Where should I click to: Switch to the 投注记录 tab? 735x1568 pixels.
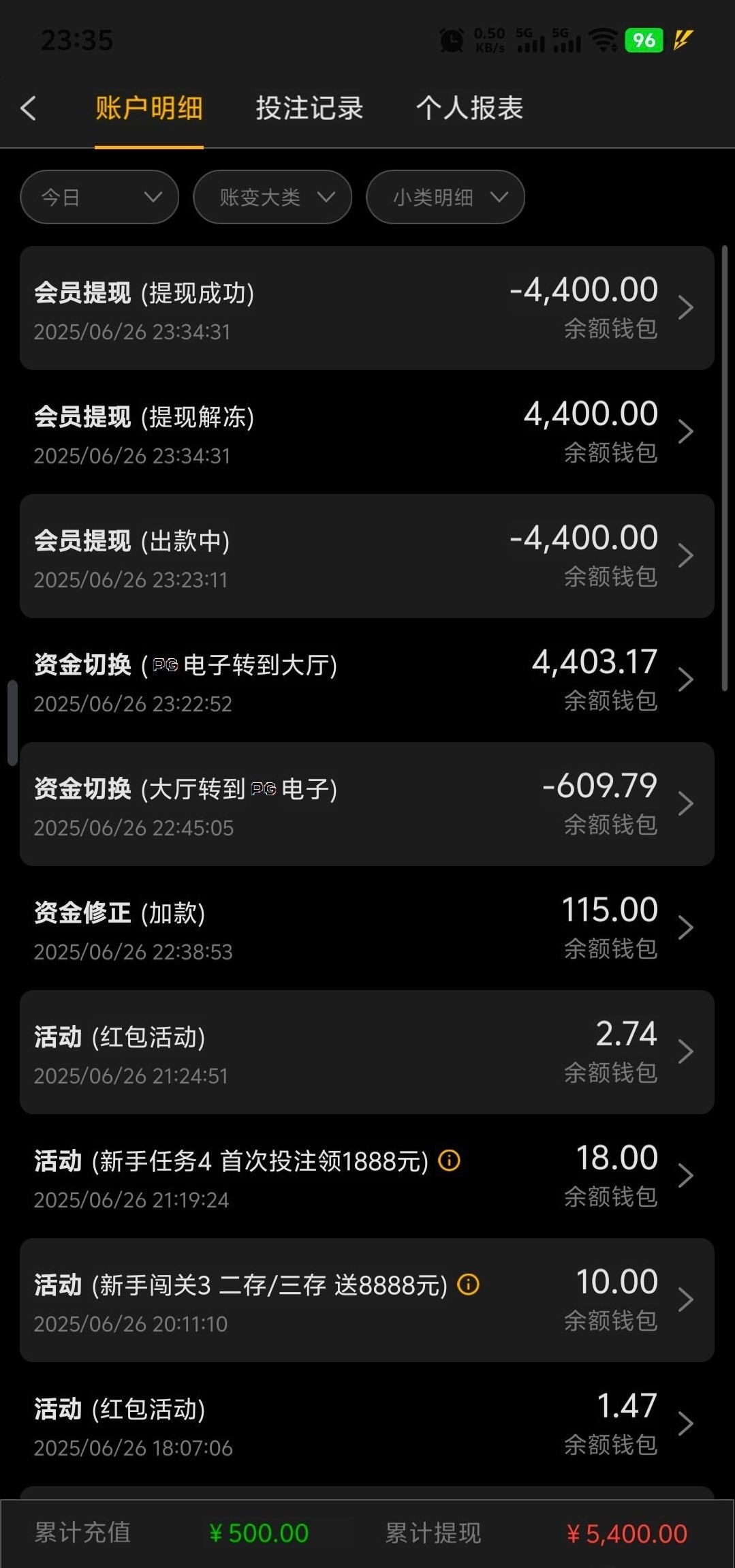pos(309,108)
